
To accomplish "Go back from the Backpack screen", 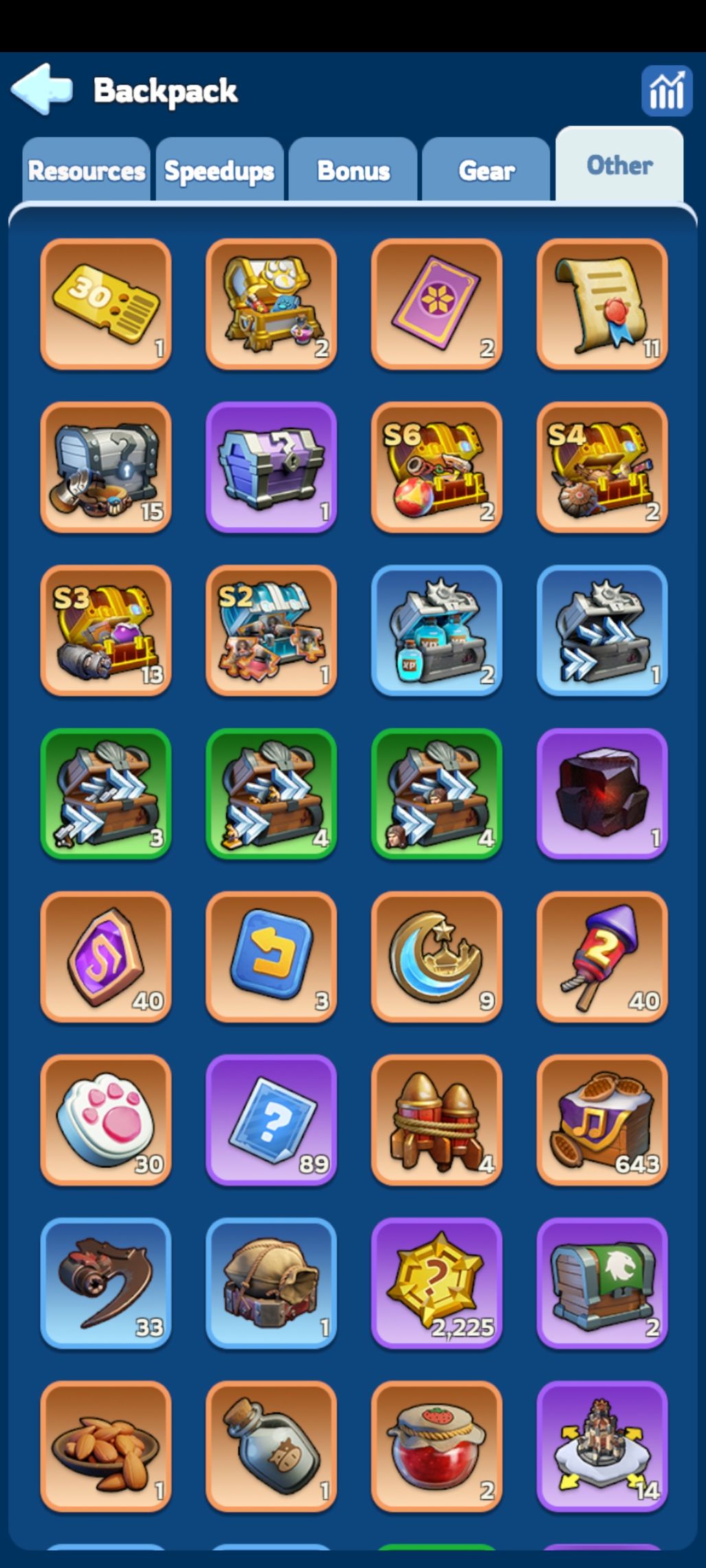I will (x=41, y=89).
